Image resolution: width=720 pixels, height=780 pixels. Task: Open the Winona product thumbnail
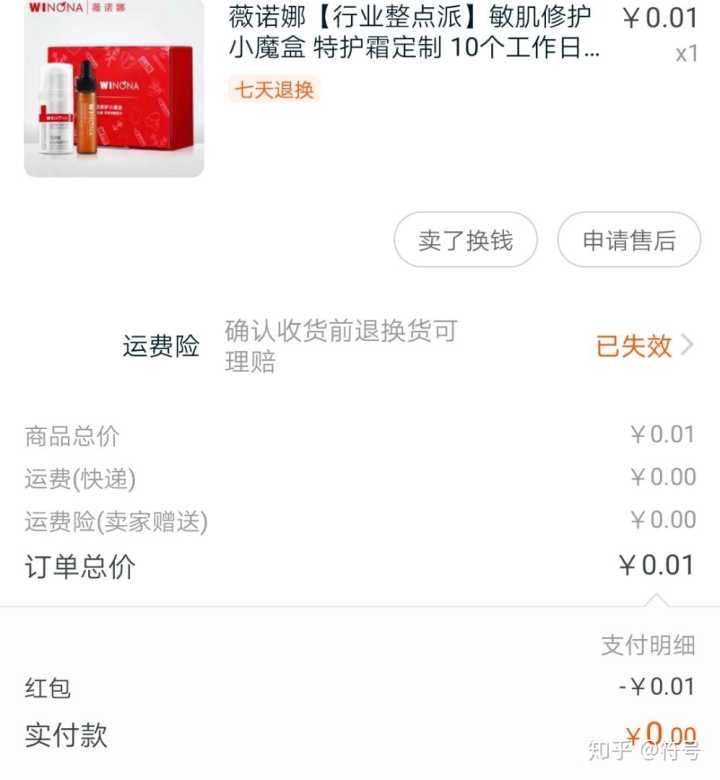(x=113, y=89)
